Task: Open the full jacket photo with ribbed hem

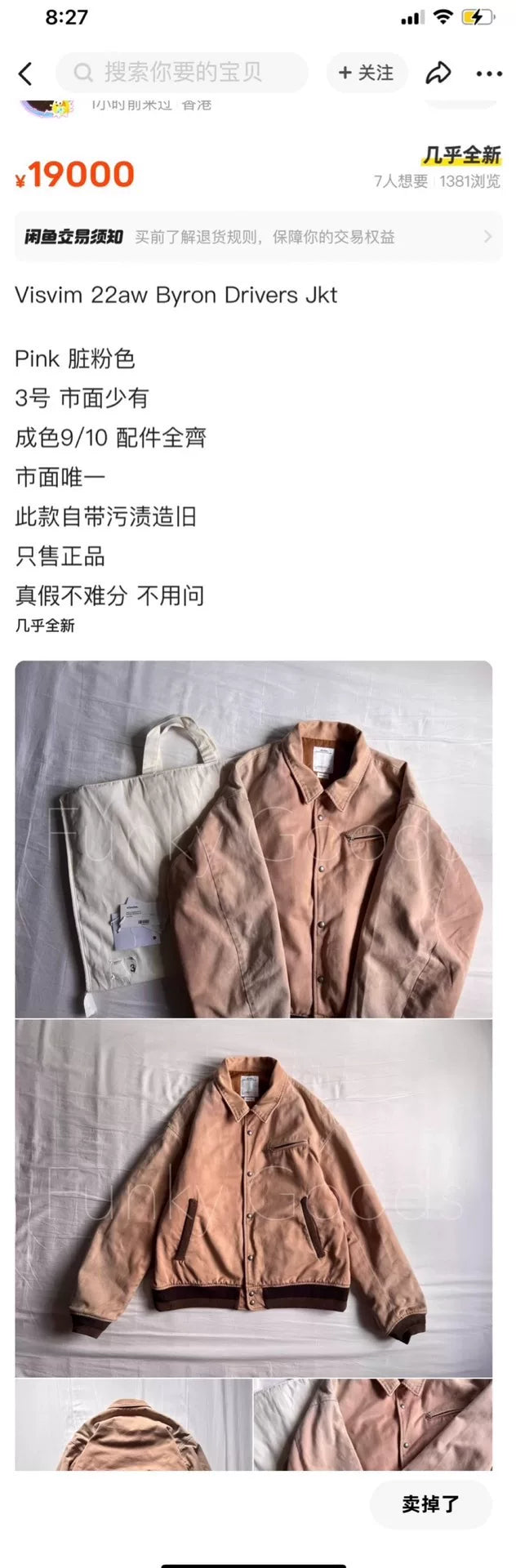Action: point(253,1197)
